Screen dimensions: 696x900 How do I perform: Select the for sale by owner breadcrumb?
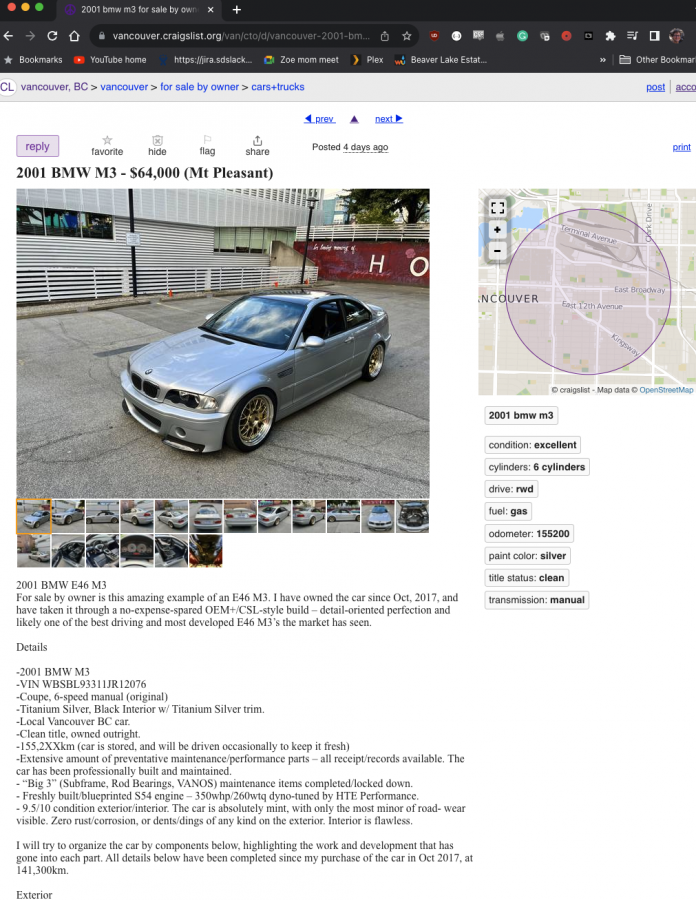(x=199, y=87)
